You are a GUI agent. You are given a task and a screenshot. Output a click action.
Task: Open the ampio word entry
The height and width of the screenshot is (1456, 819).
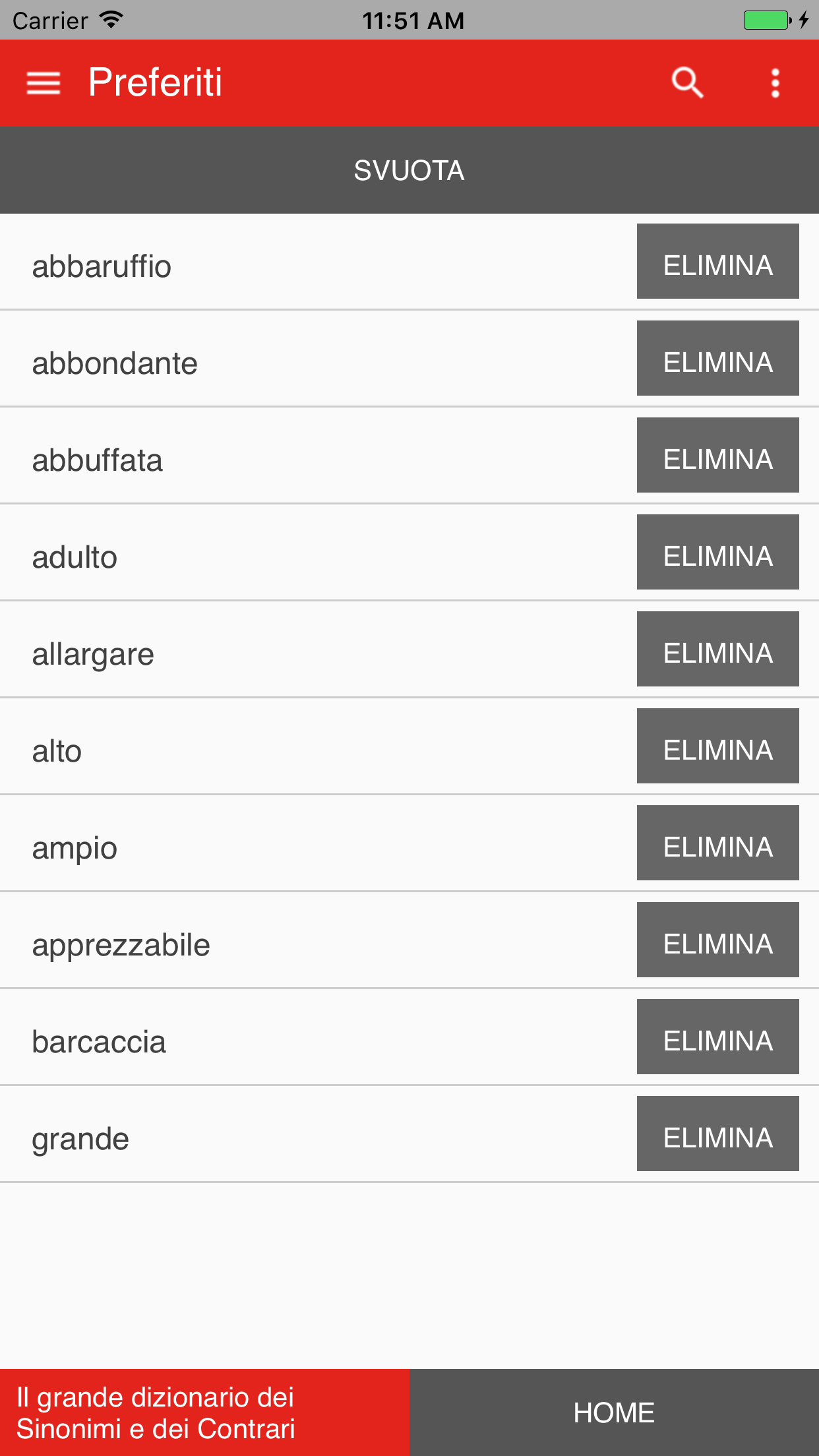[x=75, y=849]
